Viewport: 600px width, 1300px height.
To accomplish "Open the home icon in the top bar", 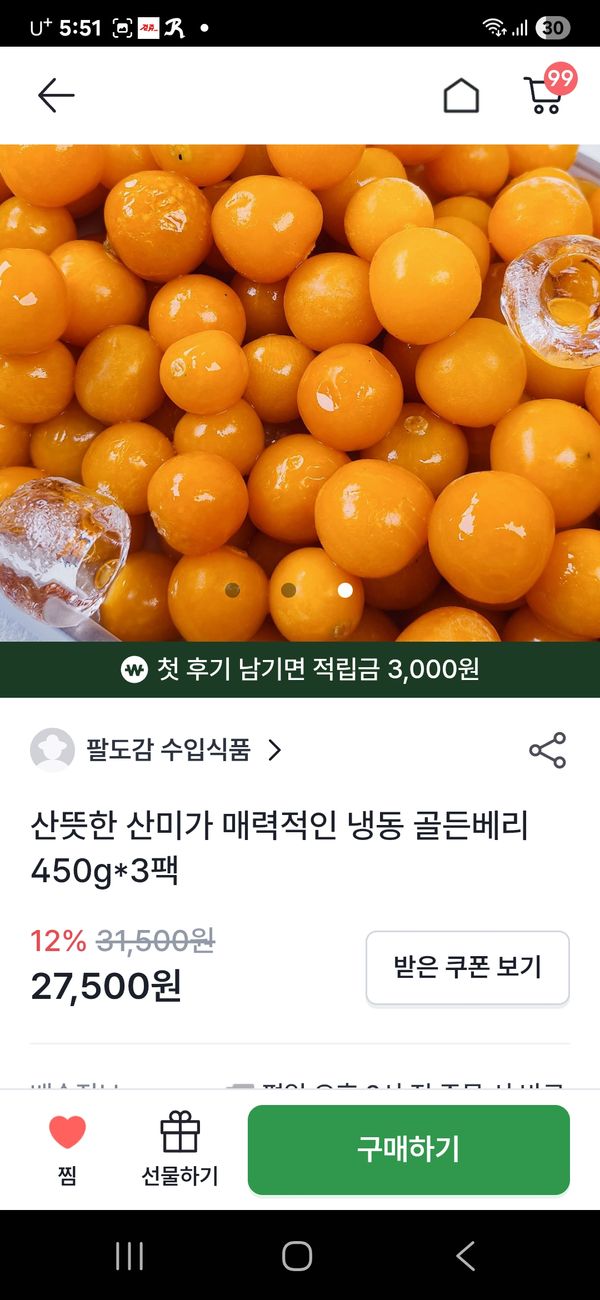I will (x=461, y=96).
